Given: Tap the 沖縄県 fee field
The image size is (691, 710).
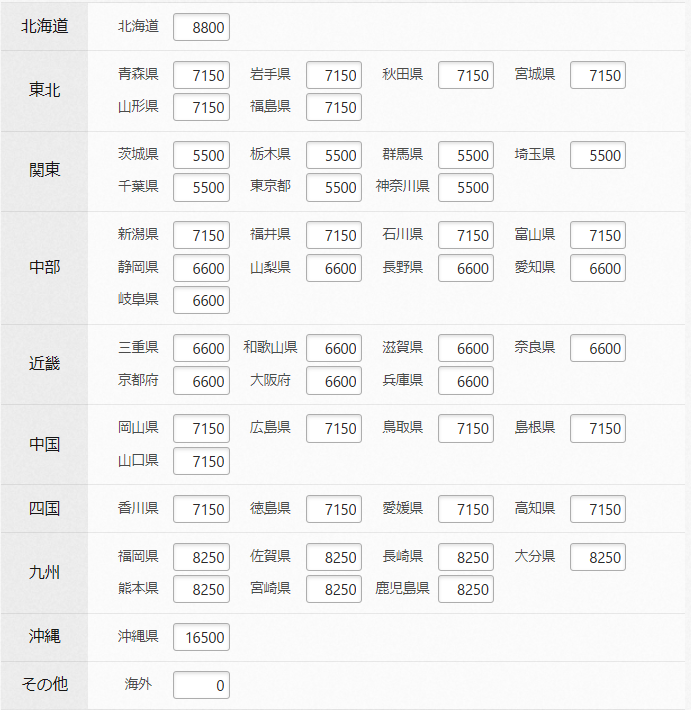Looking at the screenshot, I should pos(201,637).
